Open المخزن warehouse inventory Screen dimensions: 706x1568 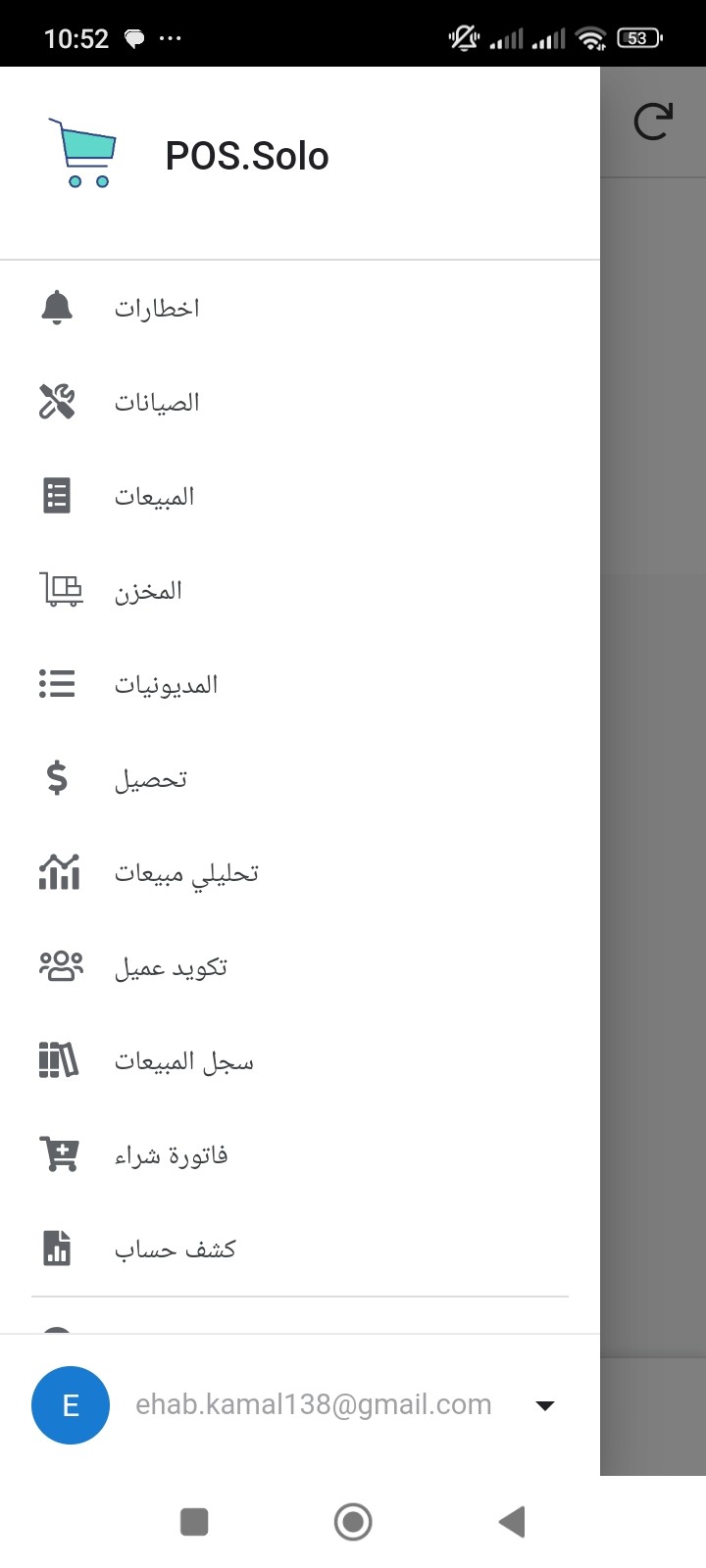300,590
